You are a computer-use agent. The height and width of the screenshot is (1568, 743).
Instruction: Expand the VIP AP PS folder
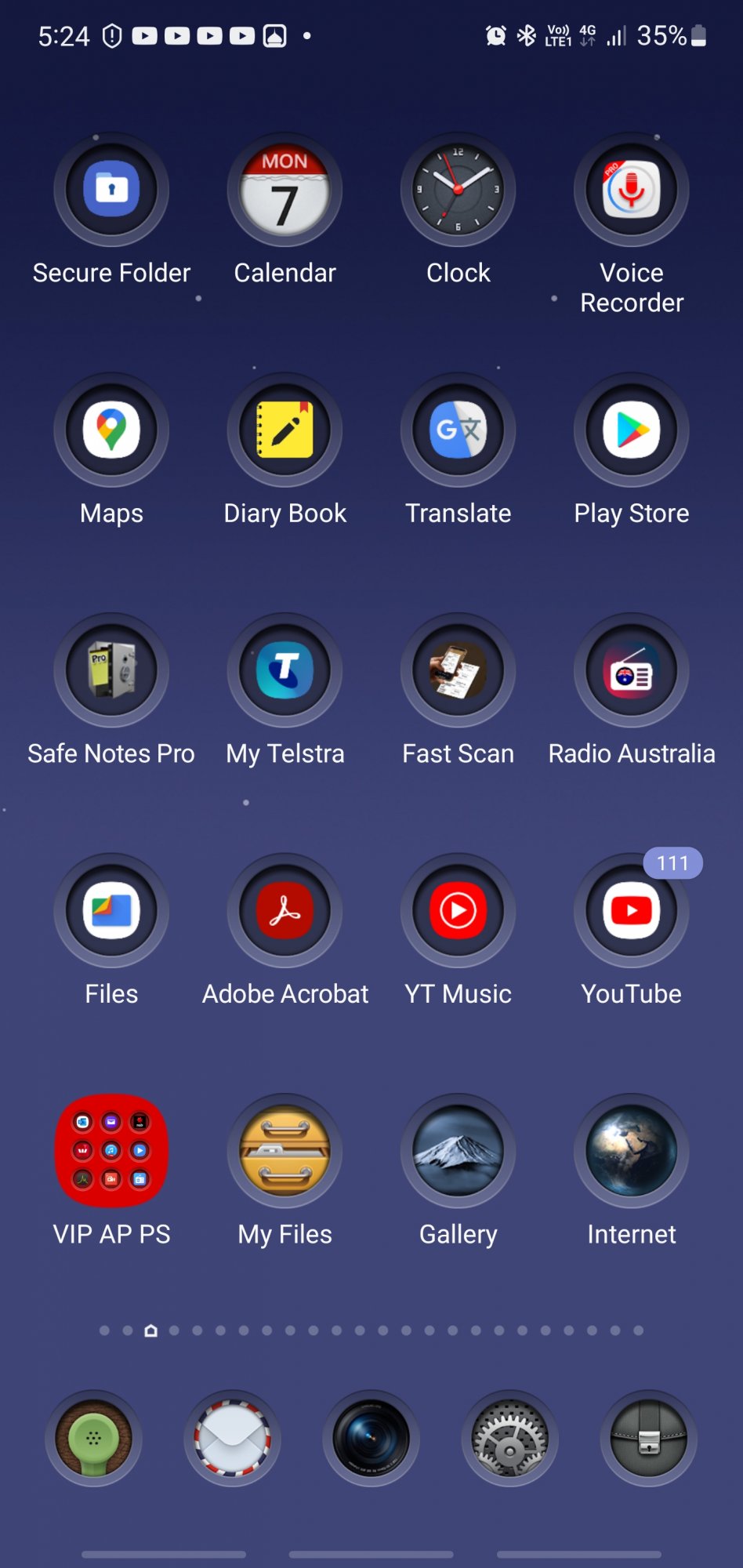111,1150
